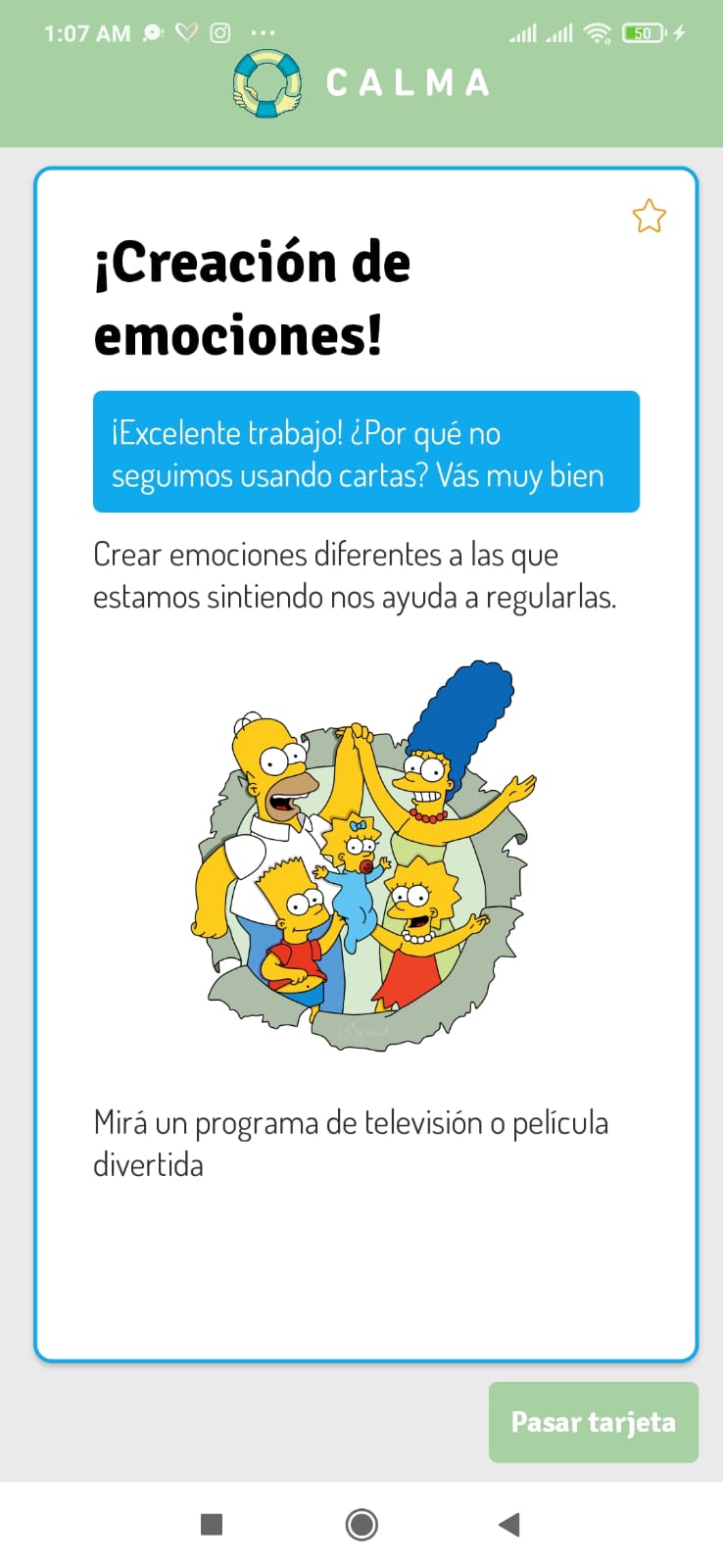Tap the Pasar tarjeta button
Viewport: 723px width, 1568px height.
tap(593, 1422)
